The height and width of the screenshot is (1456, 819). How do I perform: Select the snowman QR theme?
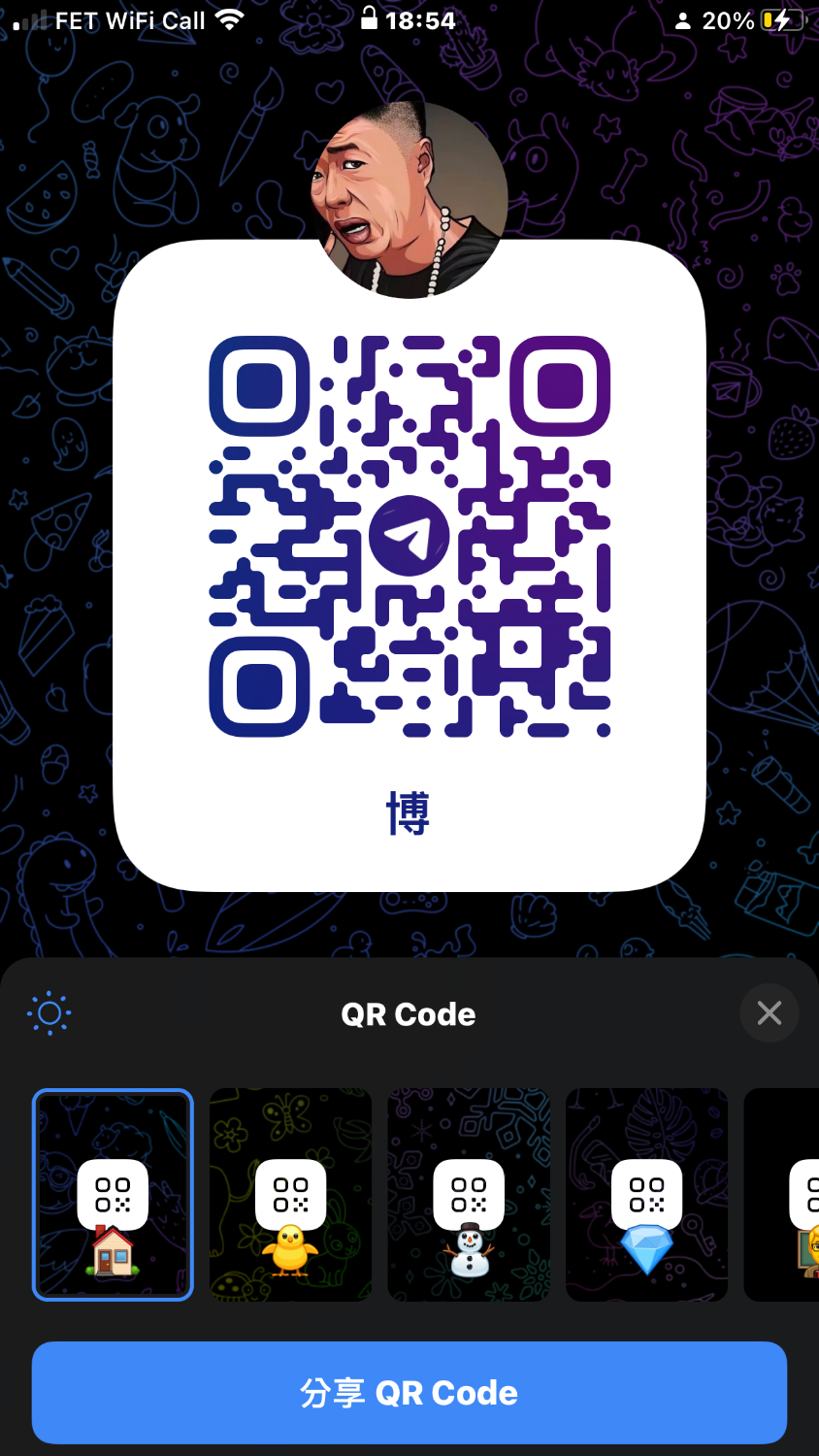pos(468,1195)
